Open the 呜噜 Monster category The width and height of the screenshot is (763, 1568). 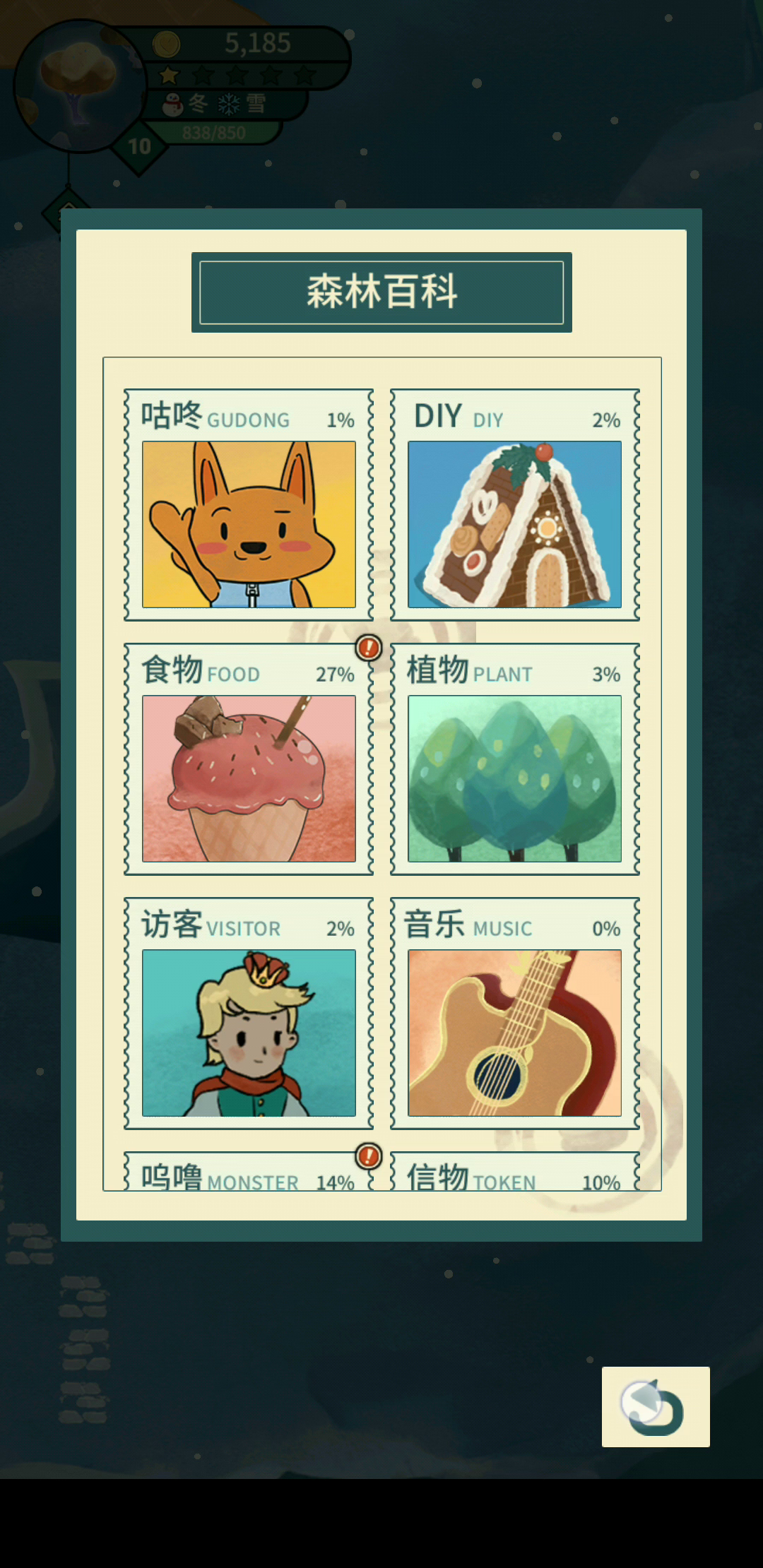(249, 1175)
